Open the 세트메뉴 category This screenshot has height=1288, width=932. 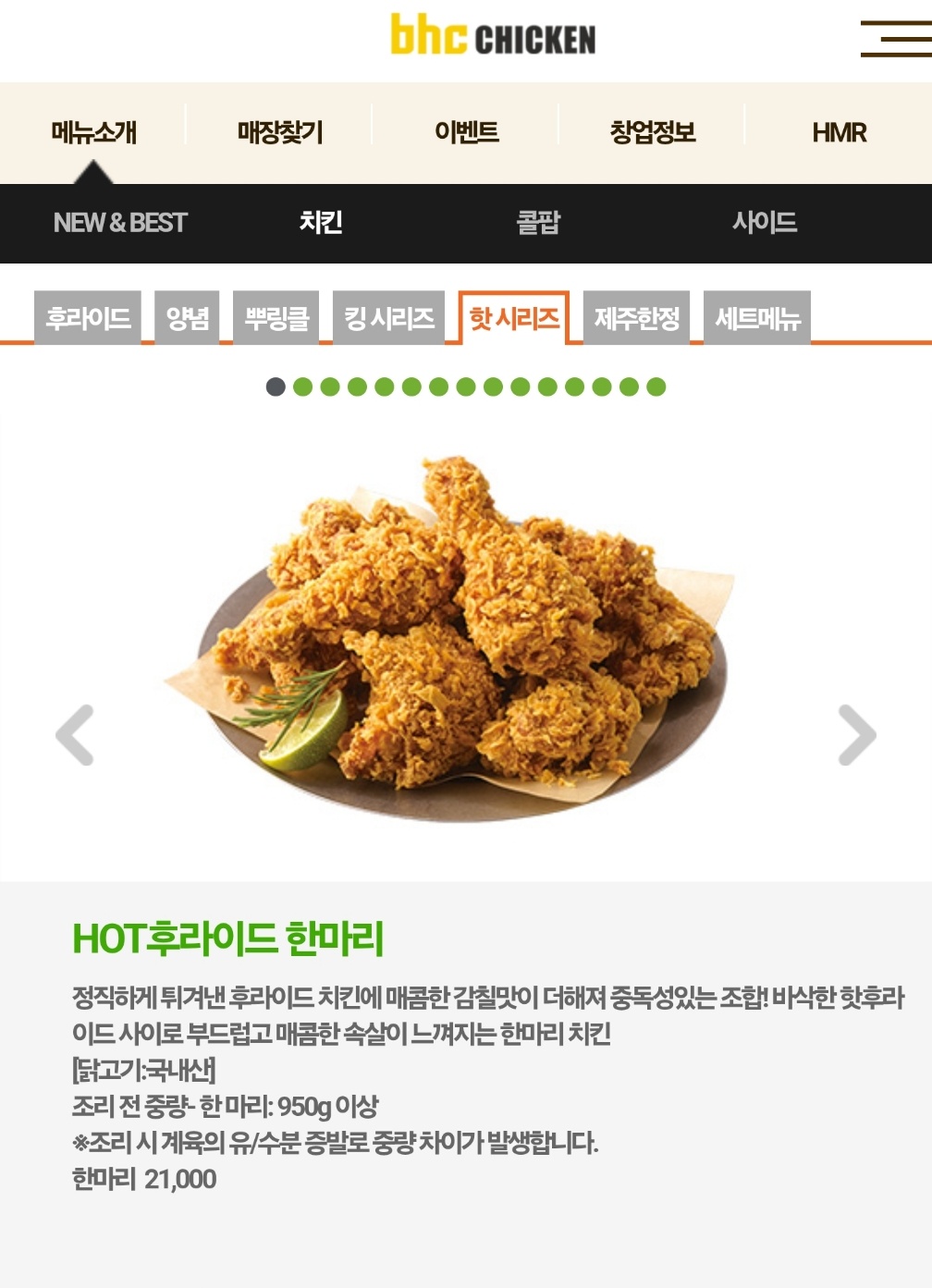(757, 318)
